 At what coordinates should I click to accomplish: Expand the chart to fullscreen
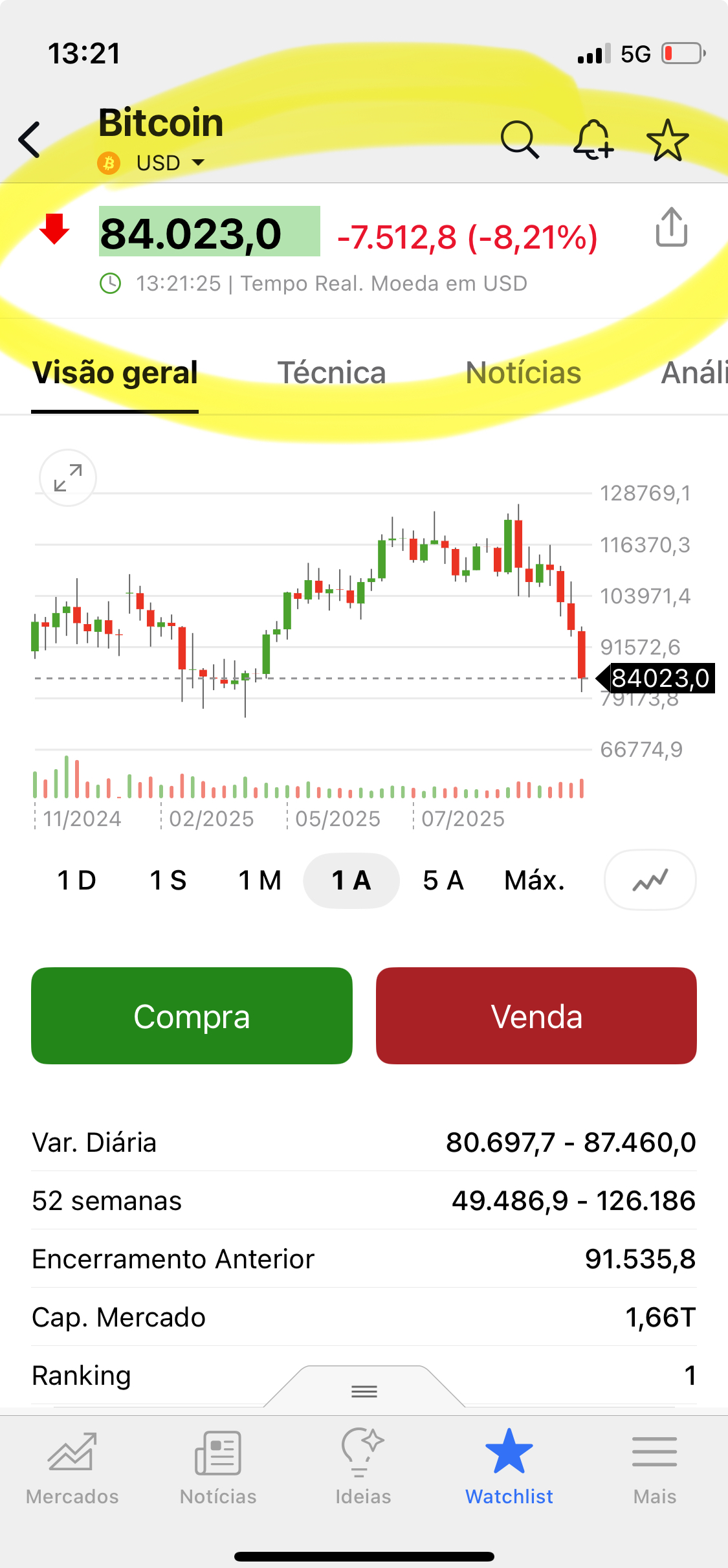pos(68,478)
